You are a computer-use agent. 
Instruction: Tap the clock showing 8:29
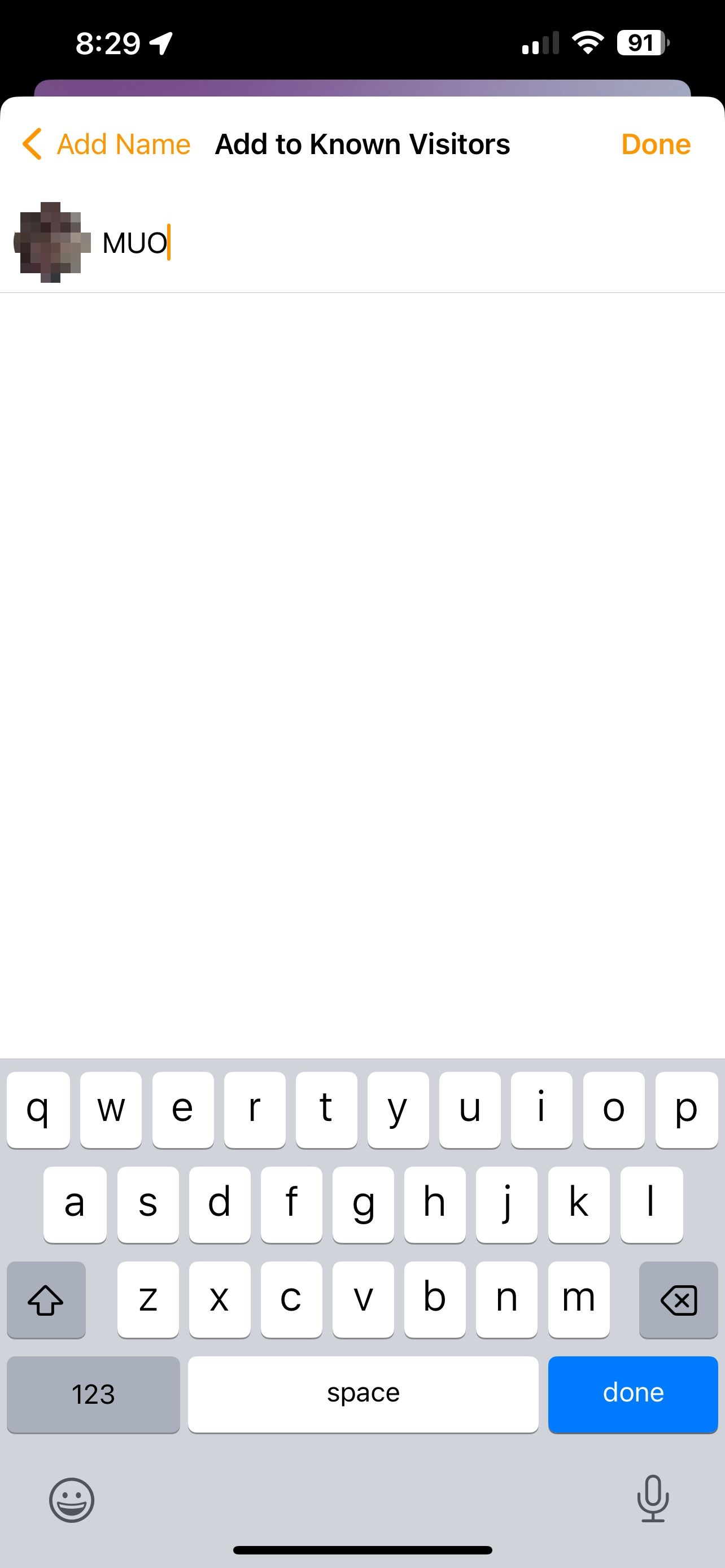(110, 42)
